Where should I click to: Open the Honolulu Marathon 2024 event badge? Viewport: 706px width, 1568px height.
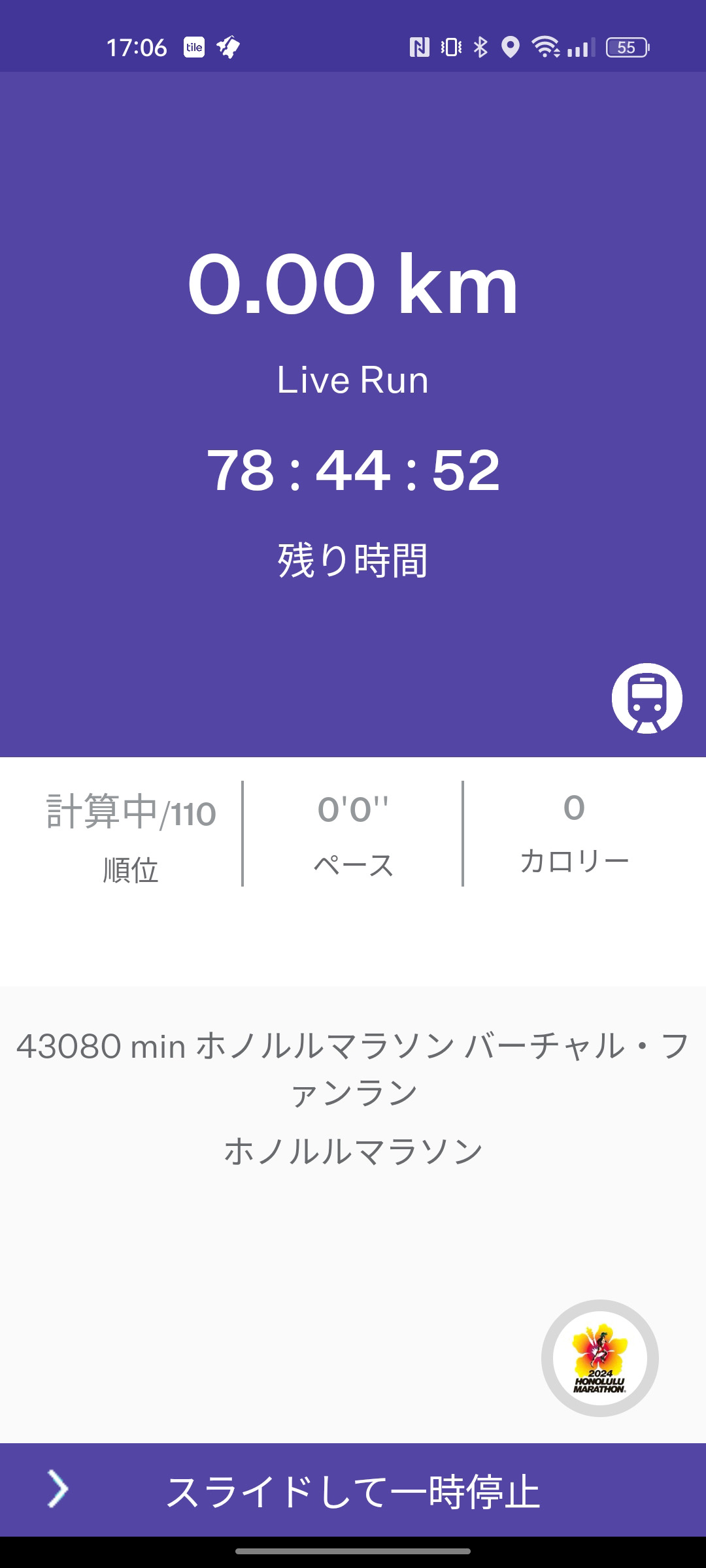point(599,1358)
